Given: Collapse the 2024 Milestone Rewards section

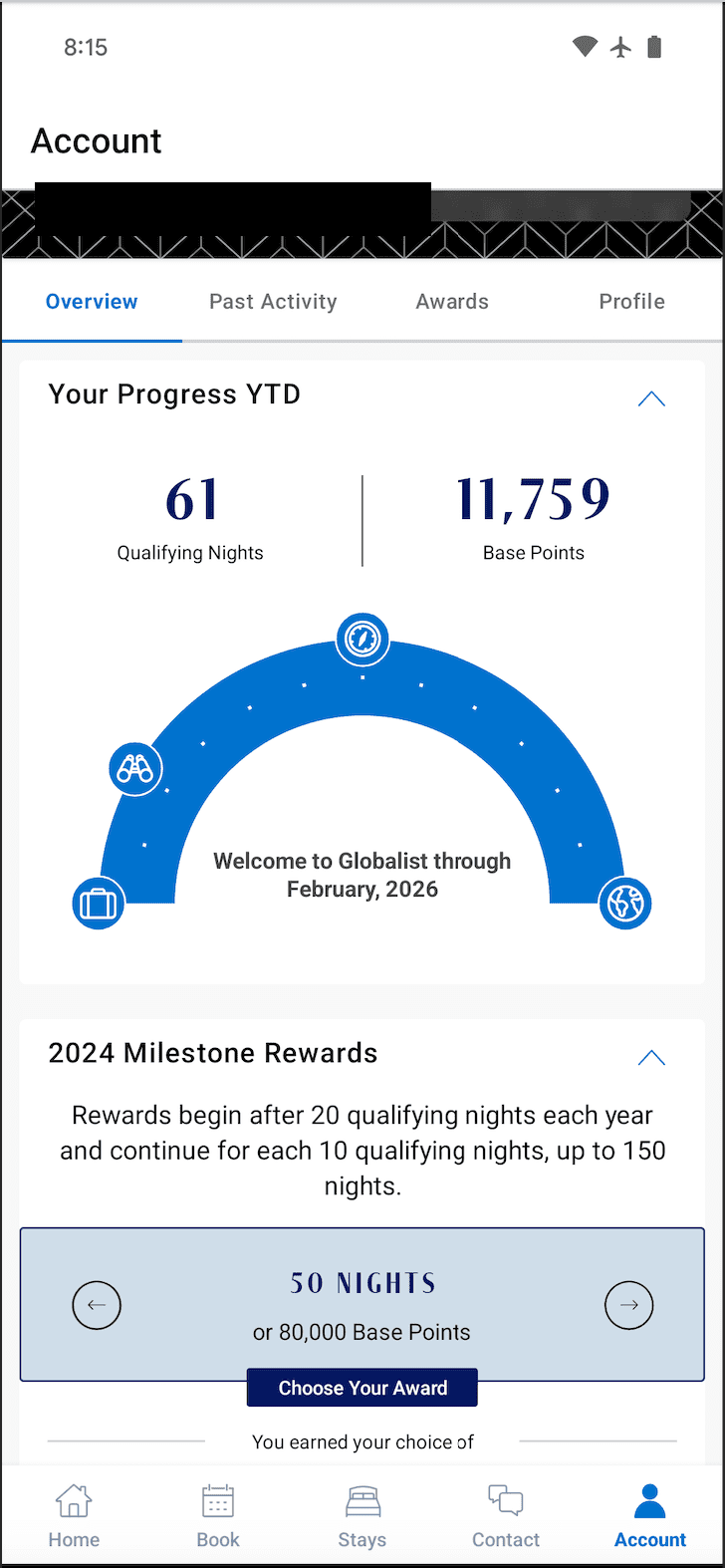Looking at the screenshot, I should tap(651, 1058).
